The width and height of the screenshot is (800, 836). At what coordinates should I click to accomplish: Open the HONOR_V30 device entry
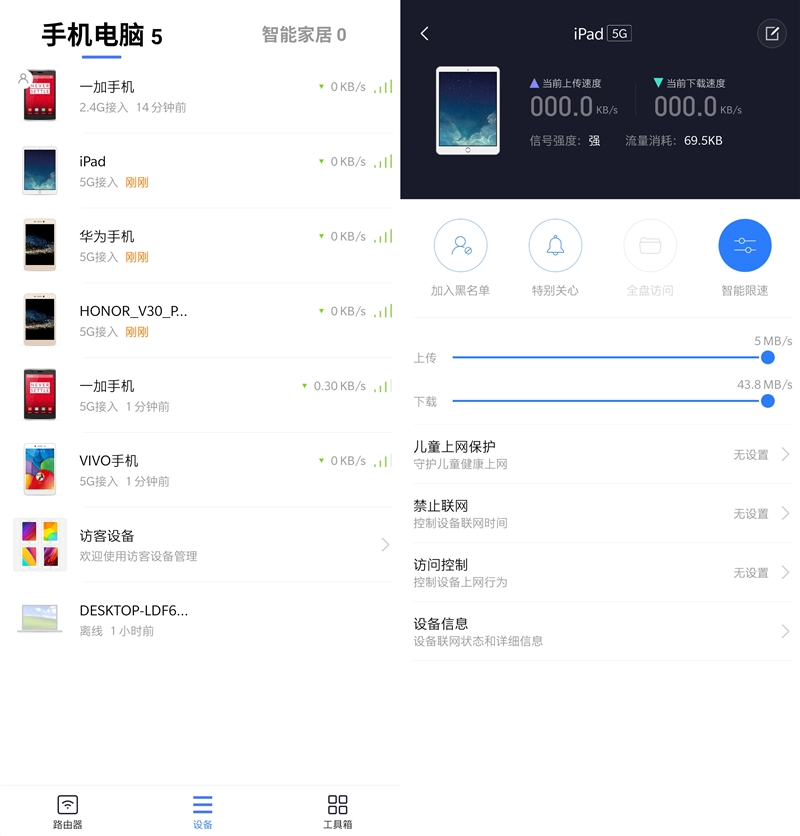200,318
